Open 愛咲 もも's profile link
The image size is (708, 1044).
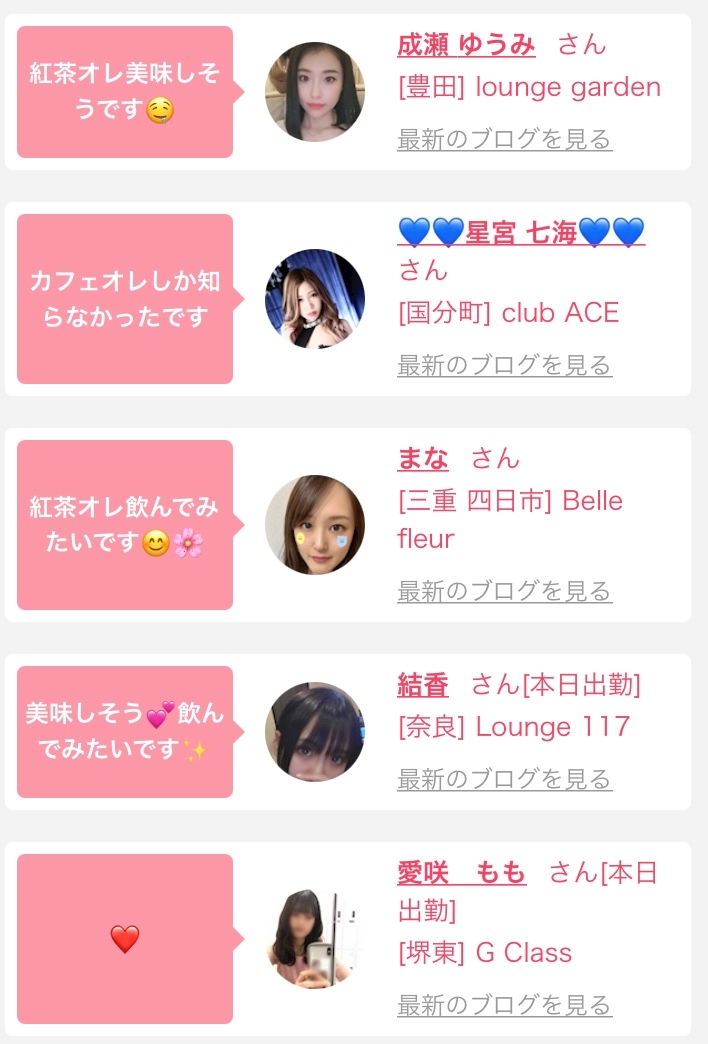(461, 873)
